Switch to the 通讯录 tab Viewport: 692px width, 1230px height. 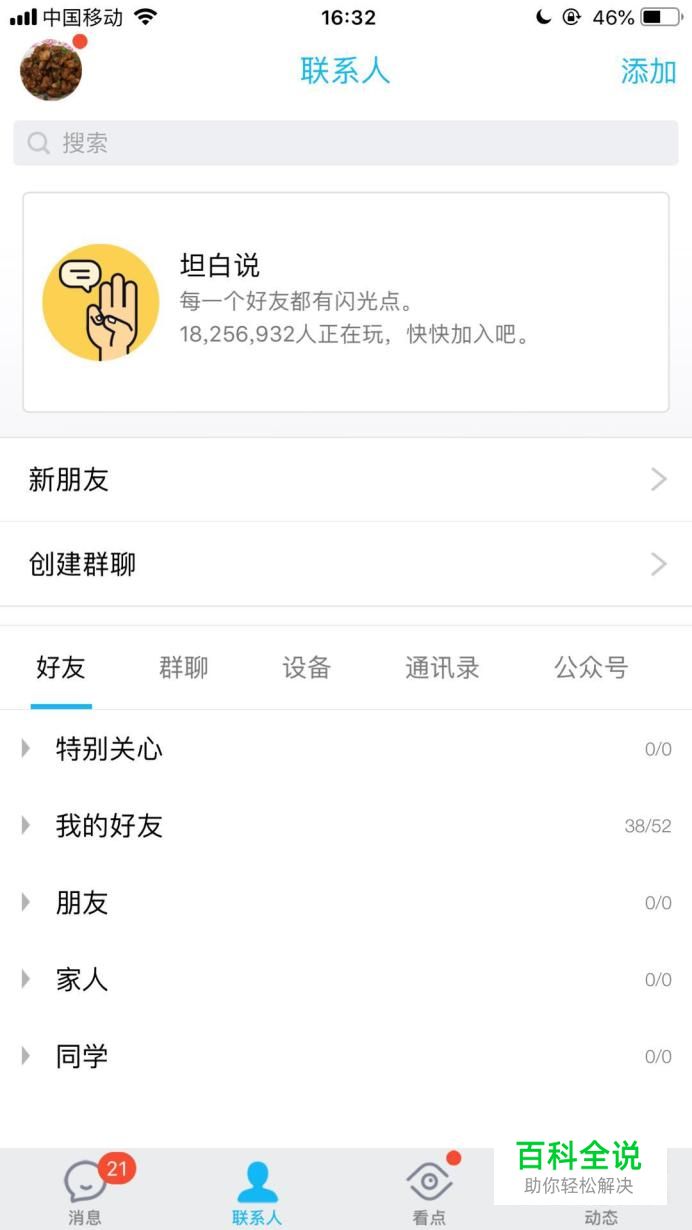tap(442, 668)
